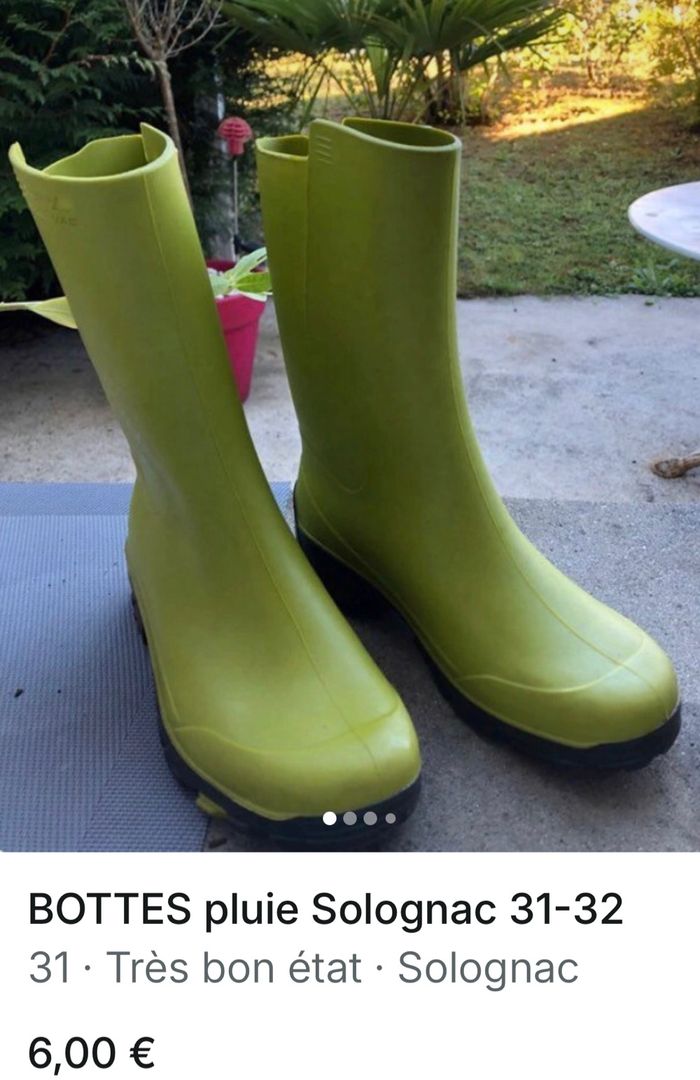700x1080 pixels.
Task: Tap the photo carousel page dots
Action: [359, 818]
